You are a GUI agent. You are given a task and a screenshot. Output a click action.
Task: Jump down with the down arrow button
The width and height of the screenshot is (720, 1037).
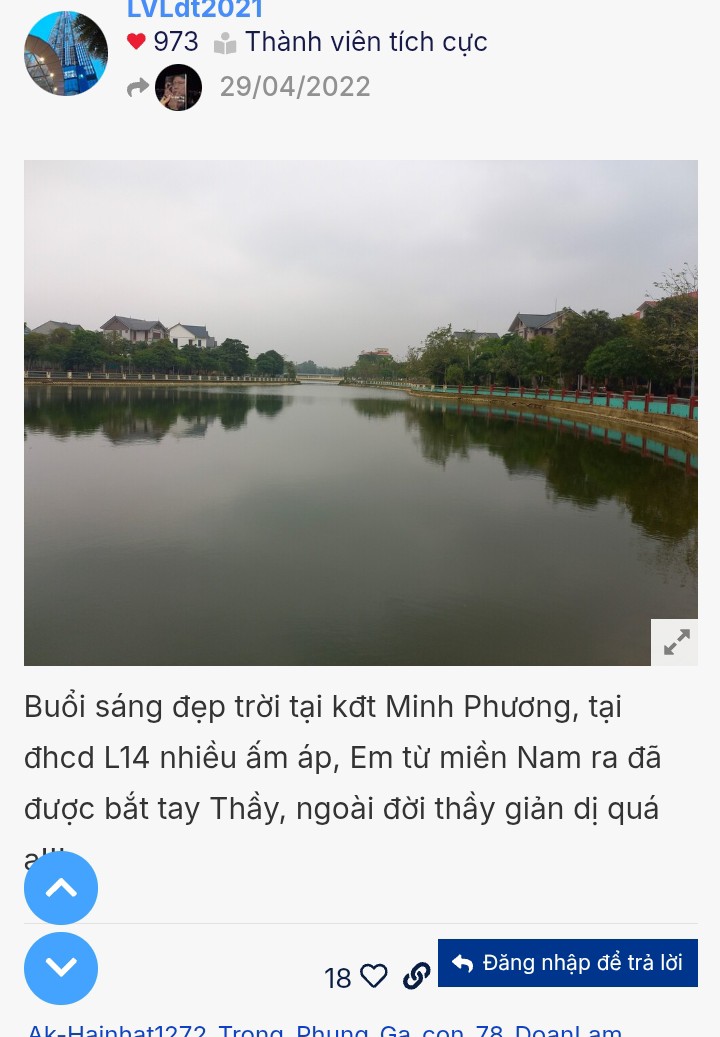[x=61, y=968]
